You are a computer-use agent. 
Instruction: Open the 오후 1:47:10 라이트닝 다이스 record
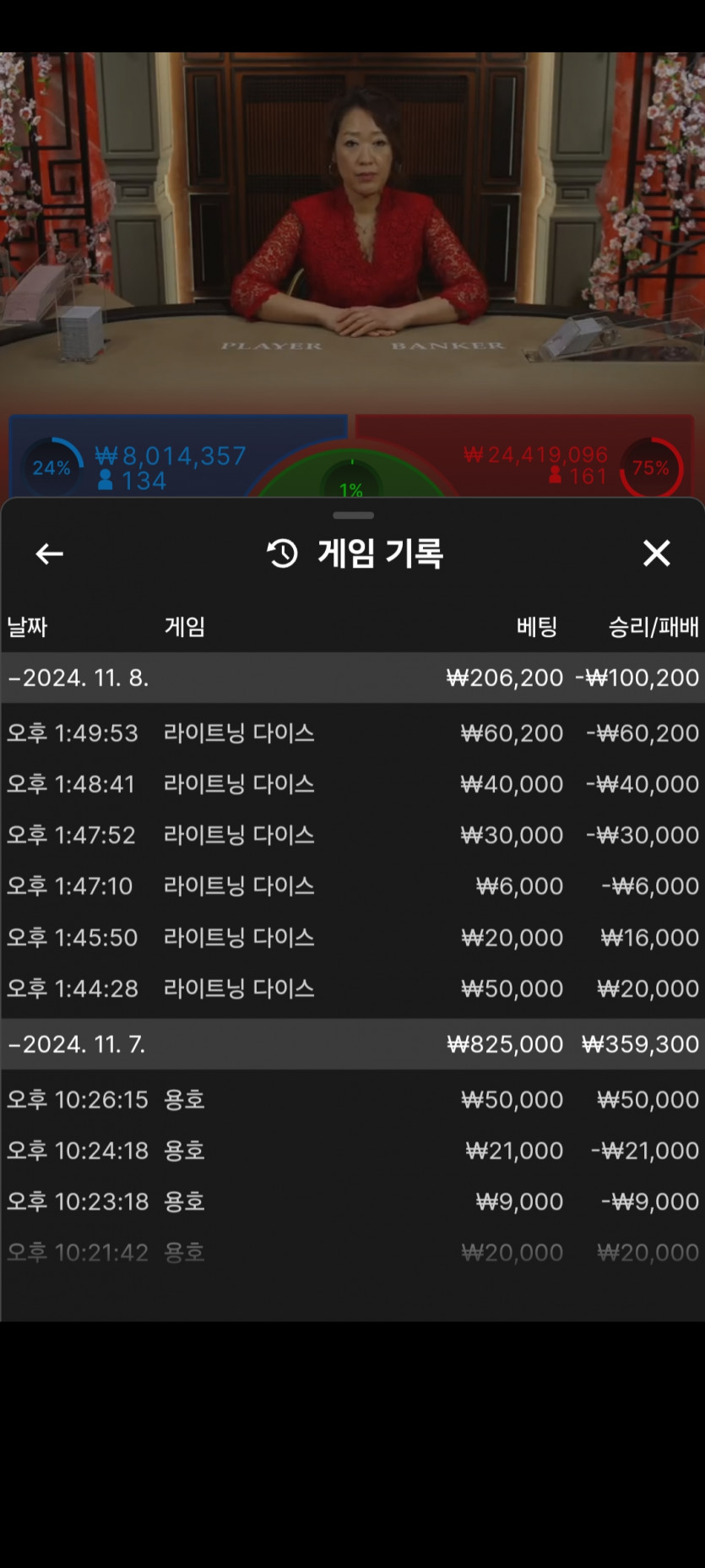point(353,885)
